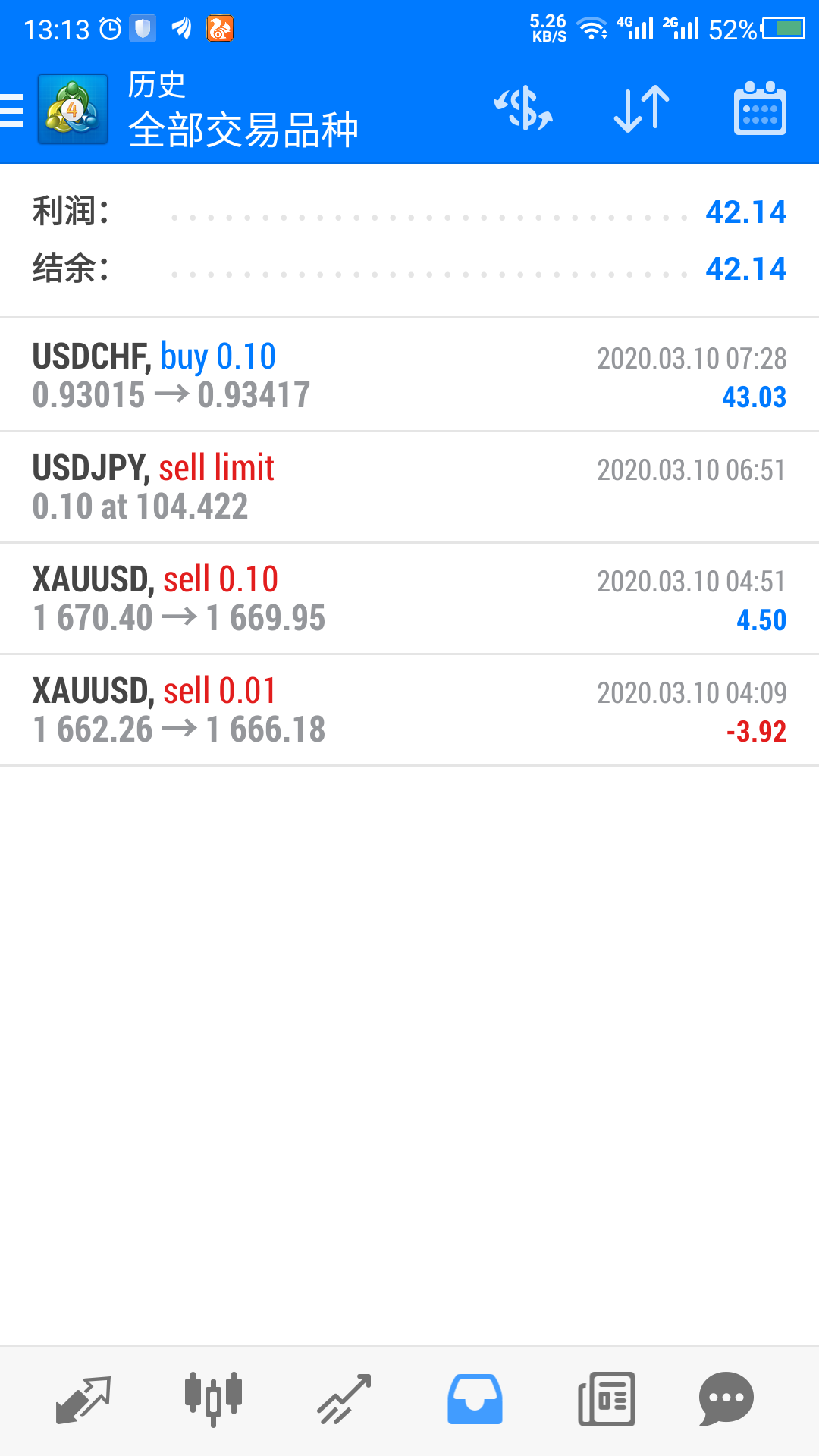The width and height of the screenshot is (819, 1456).
Task: Open the hamburger drawer menu
Action: (x=11, y=110)
